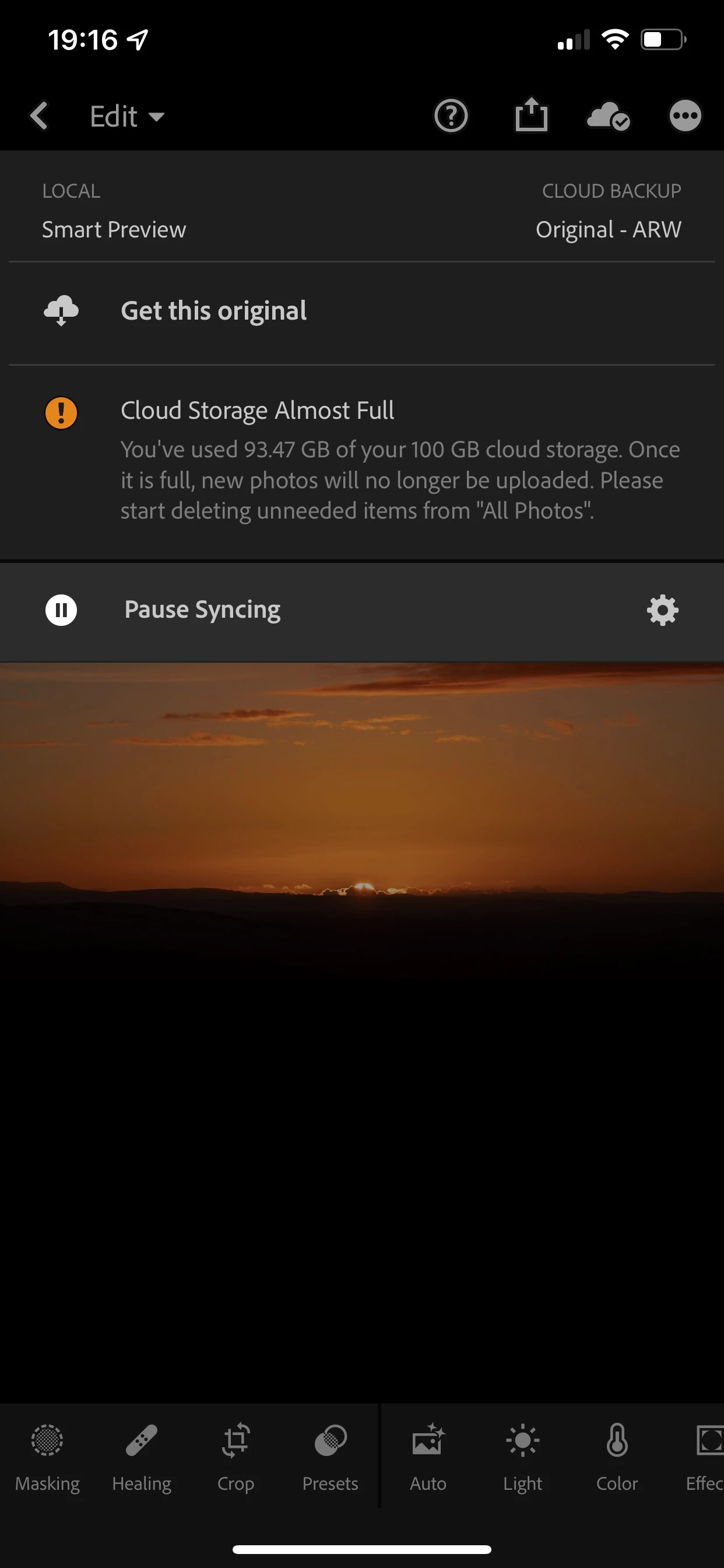Open the help question mark icon
724x1568 pixels.
point(451,116)
